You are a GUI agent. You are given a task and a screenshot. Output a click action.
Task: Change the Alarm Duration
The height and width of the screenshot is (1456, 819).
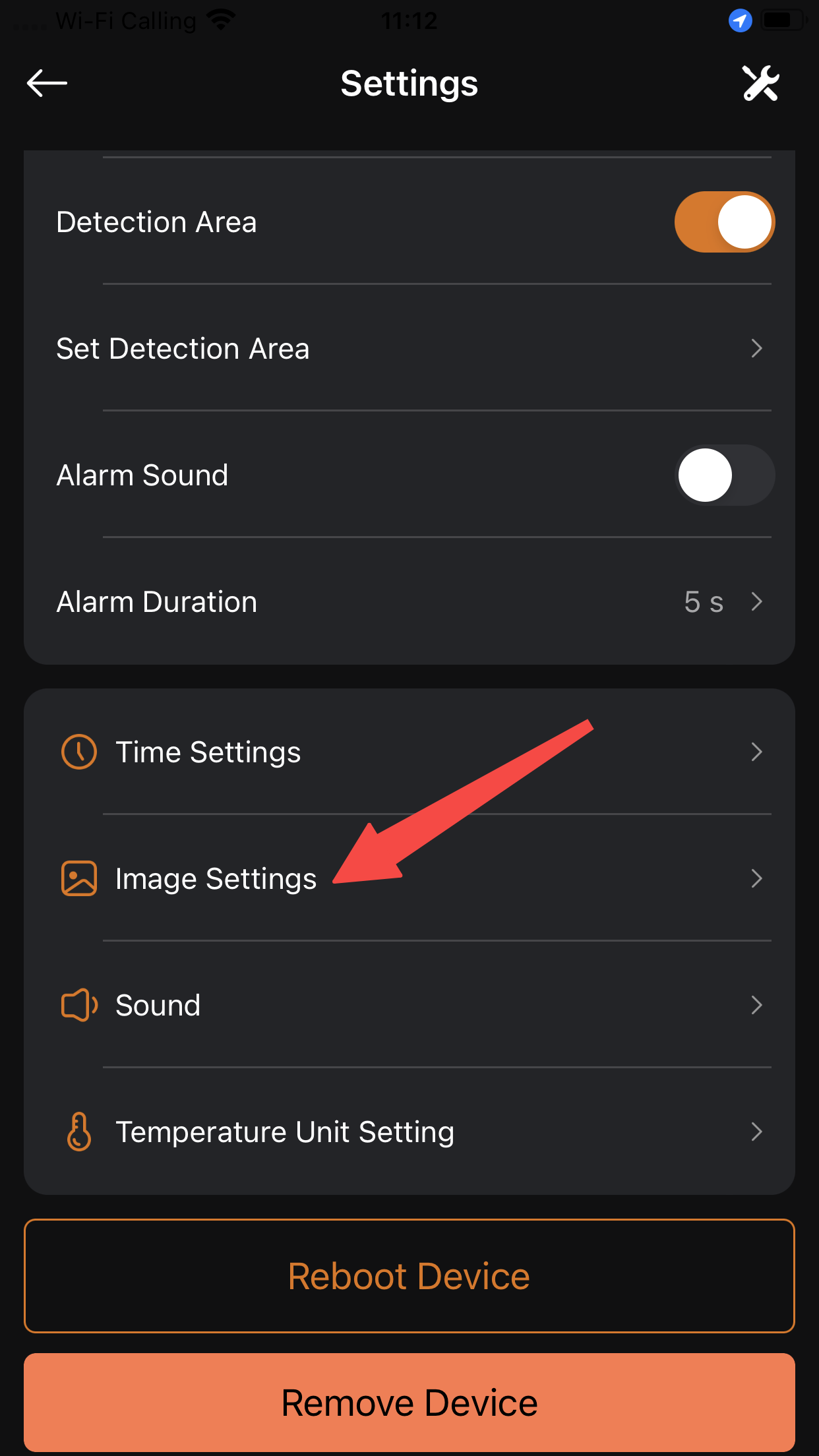pyautogui.click(x=409, y=601)
